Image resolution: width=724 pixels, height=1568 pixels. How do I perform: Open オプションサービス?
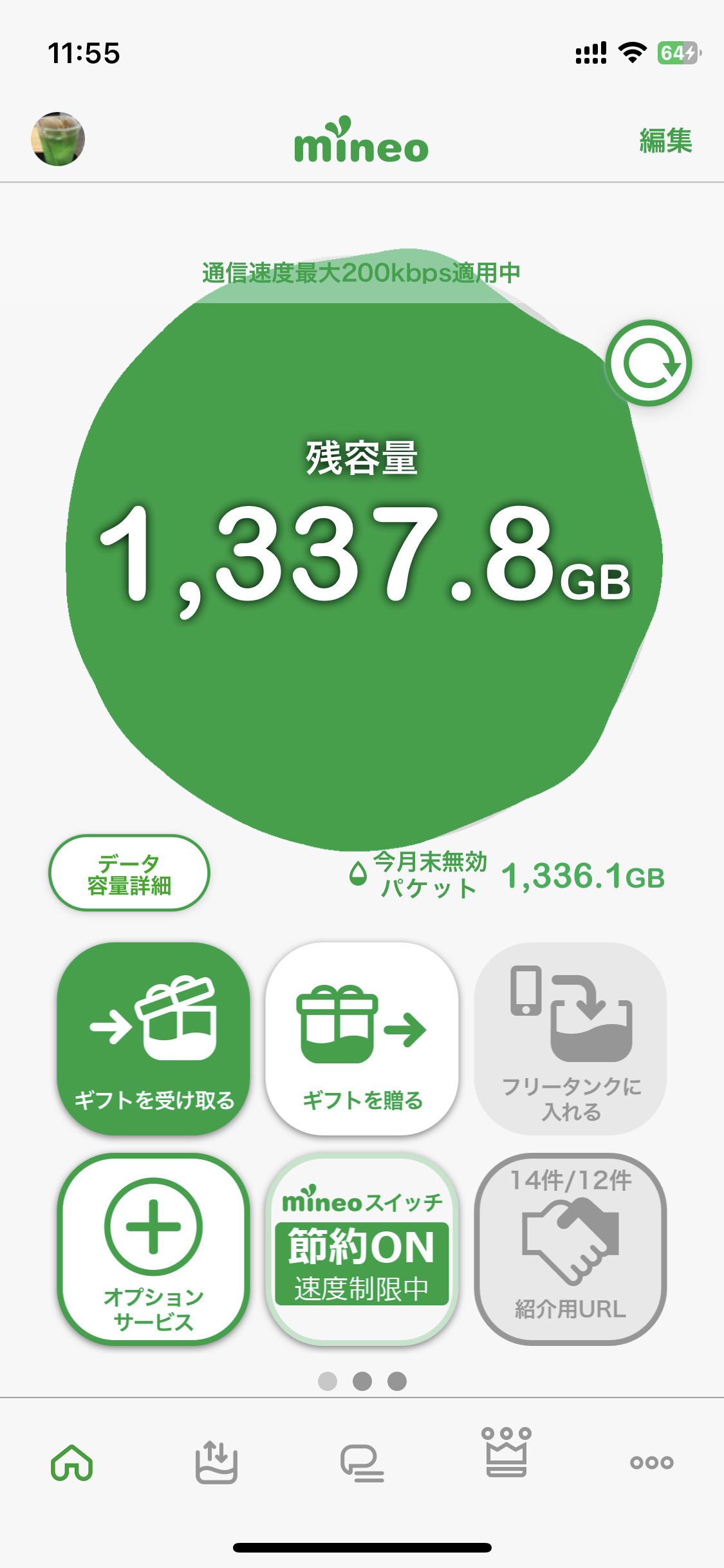point(153,1249)
